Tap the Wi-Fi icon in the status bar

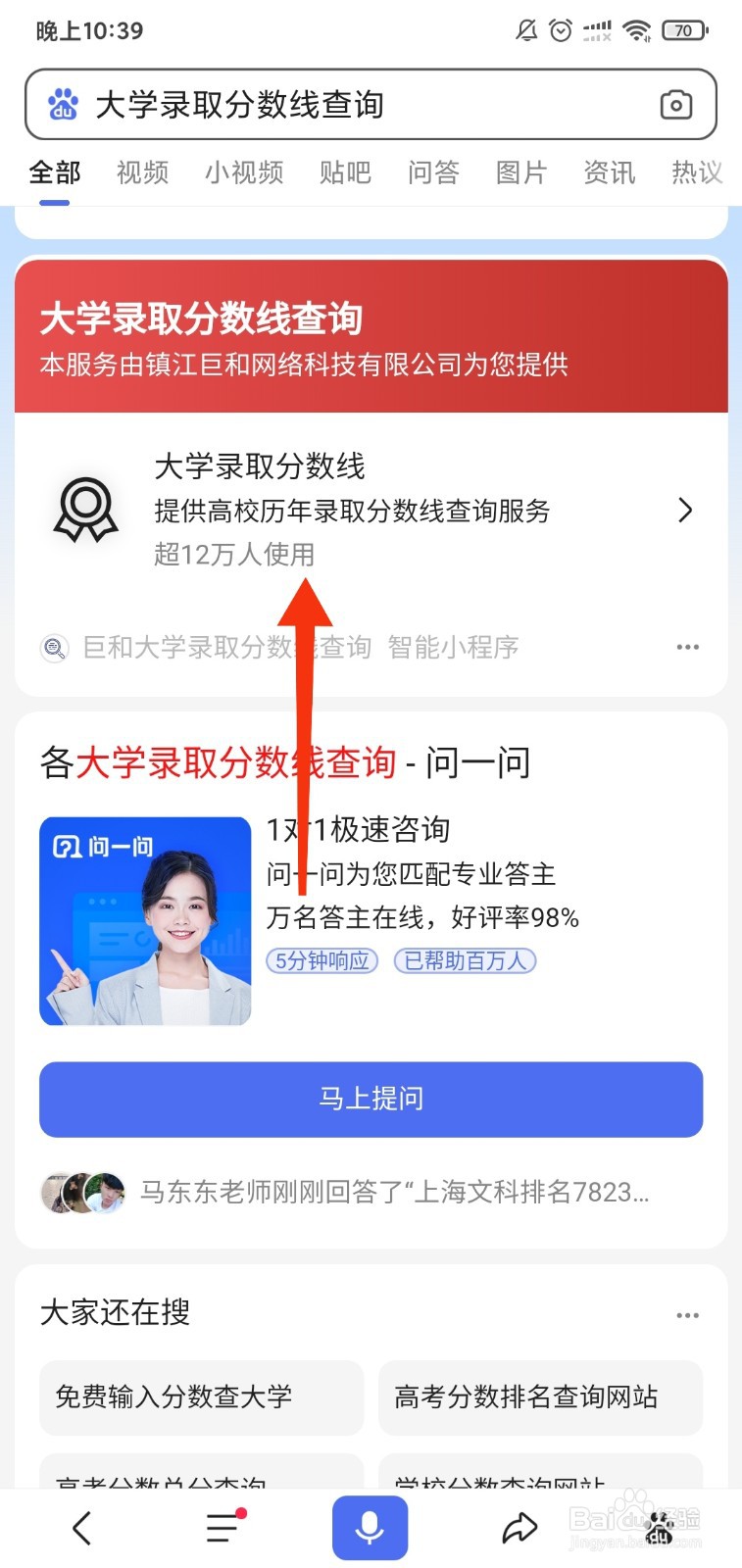tap(639, 29)
